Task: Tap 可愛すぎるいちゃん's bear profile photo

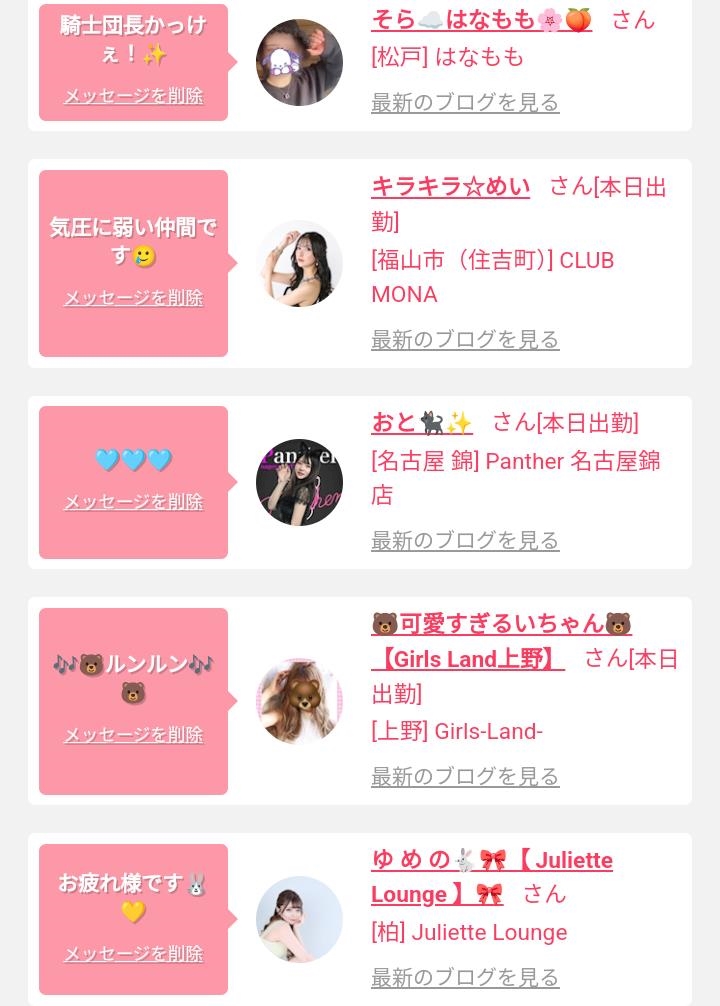Action: [x=299, y=701]
